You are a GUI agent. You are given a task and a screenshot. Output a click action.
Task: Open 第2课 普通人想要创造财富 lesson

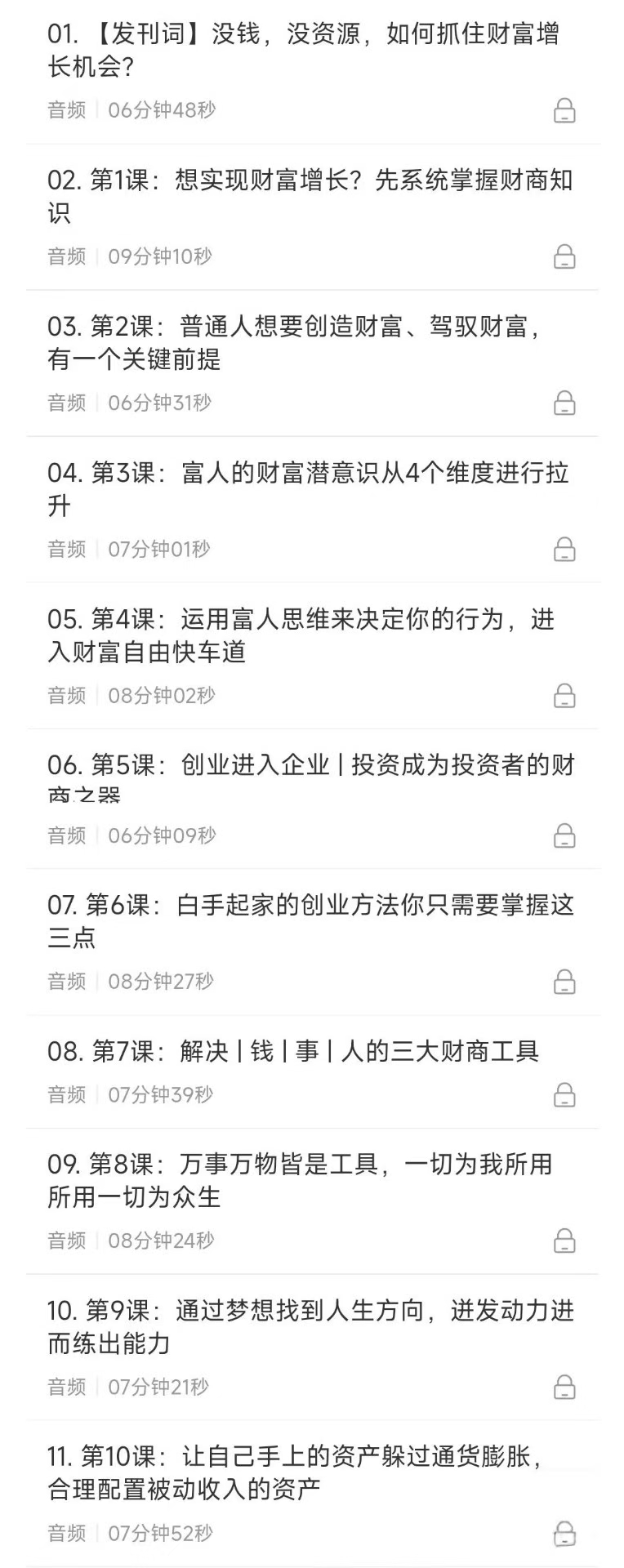(x=294, y=343)
